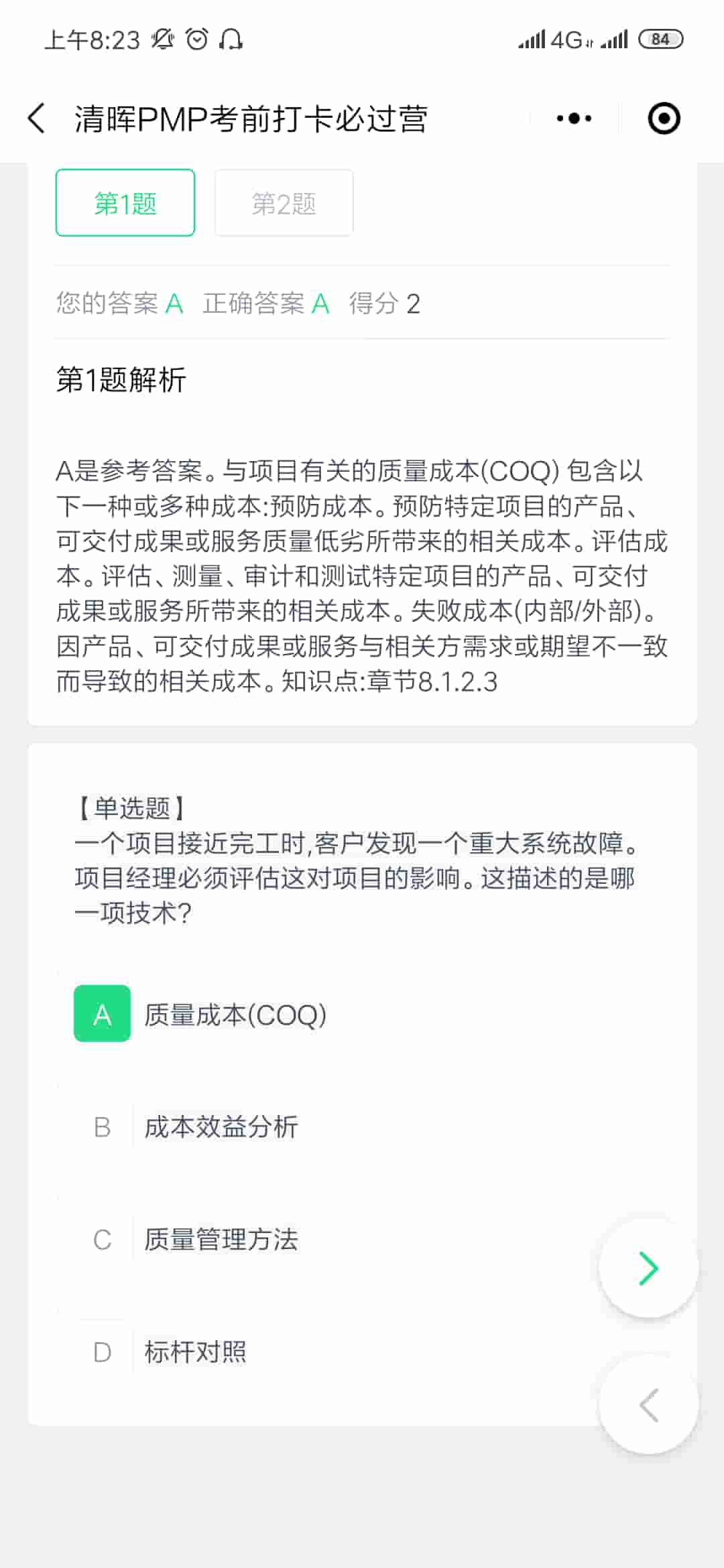This screenshot has width=724, height=1568.
Task: Switch to the 第2题 tab
Action: coord(283,203)
